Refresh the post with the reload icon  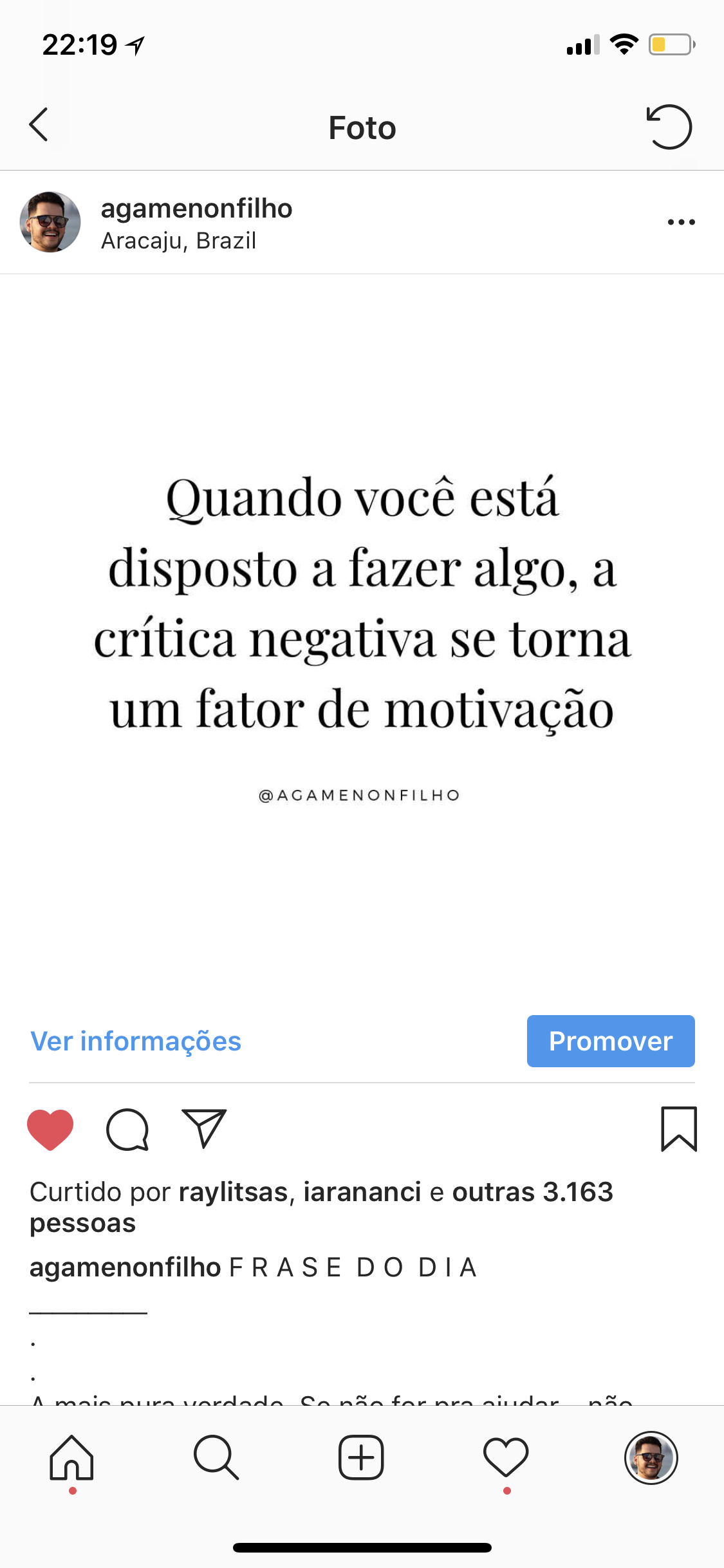[669, 127]
